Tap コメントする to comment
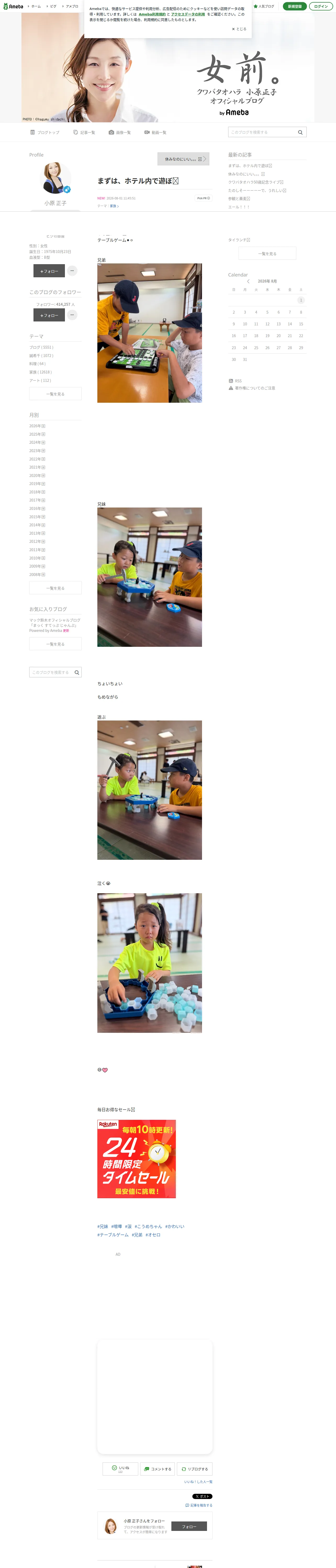The width and height of the screenshot is (336, 1568). click(x=157, y=1468)
